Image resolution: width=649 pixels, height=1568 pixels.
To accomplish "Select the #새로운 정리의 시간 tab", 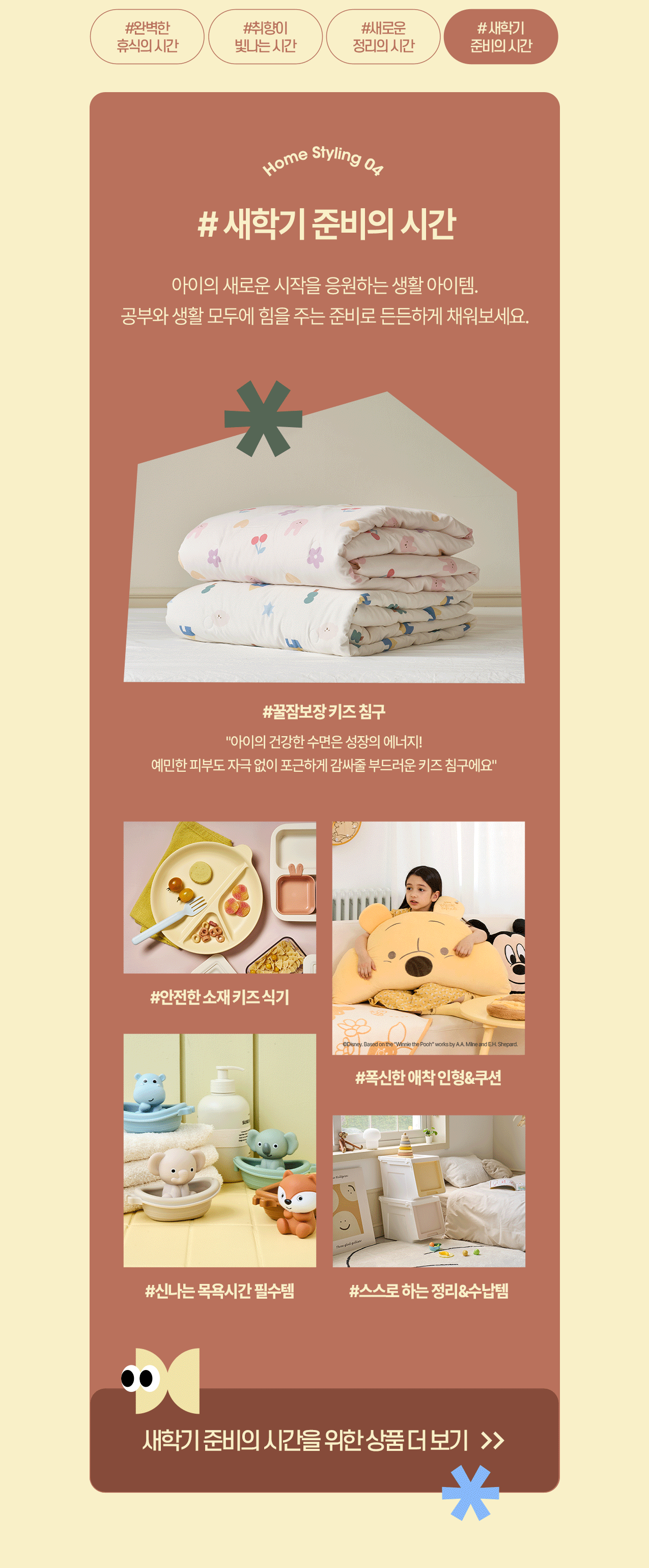I will (x=383, y=37).
